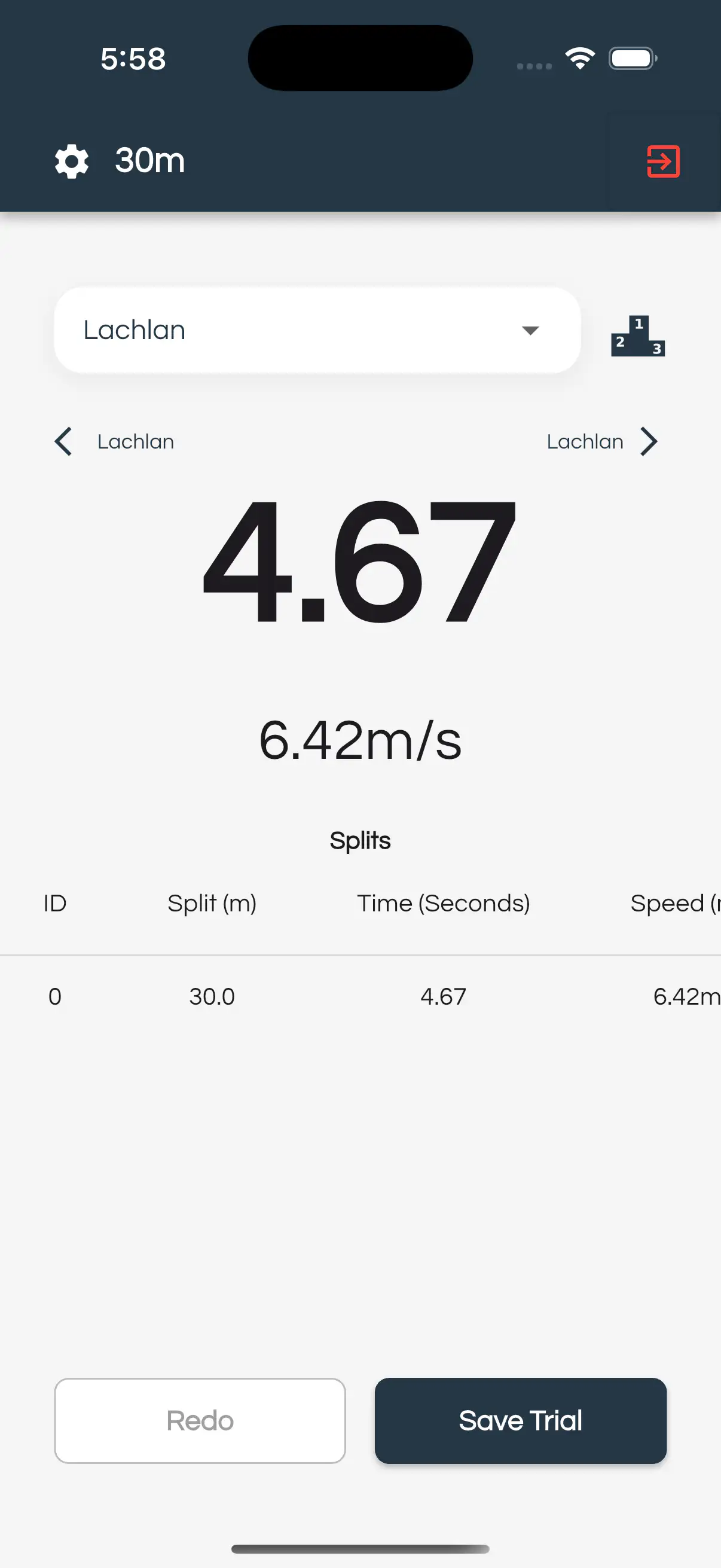Open the Lachlan athlete dropdown
The image size is (721, 1568).
[316, 330]
